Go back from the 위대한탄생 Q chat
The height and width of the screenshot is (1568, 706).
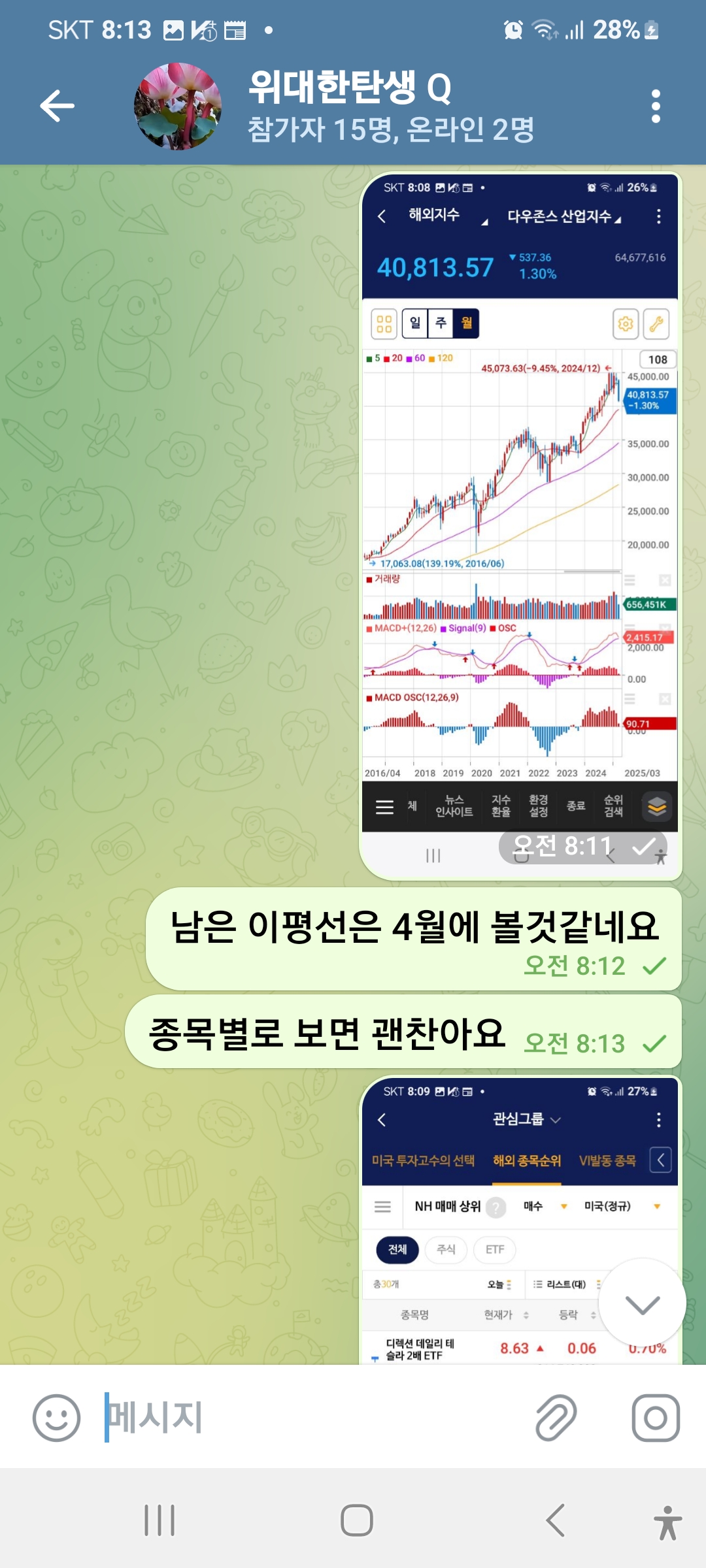coord(58,106)
